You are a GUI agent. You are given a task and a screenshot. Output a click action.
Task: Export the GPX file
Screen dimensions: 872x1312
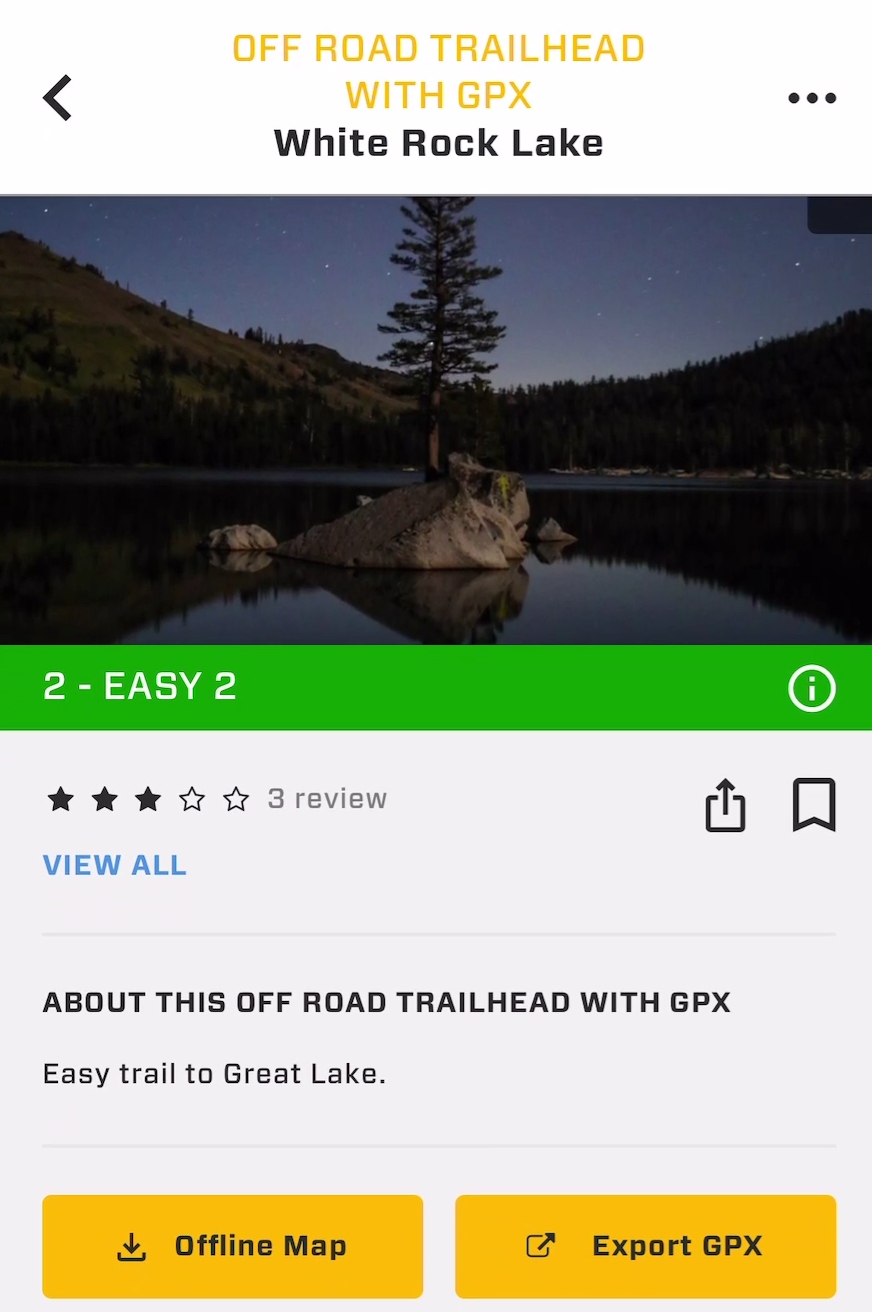645,1246
